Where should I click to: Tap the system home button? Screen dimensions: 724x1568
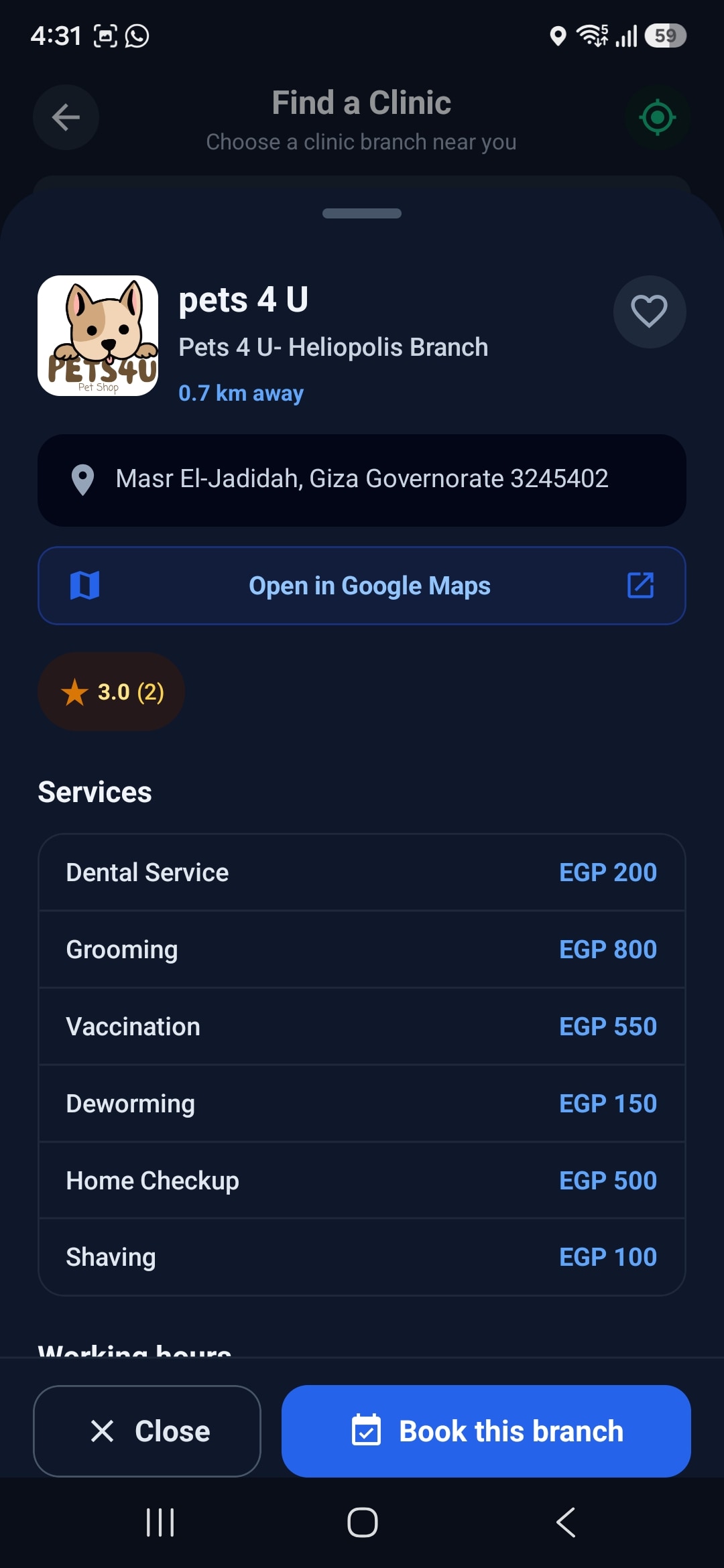(362, 1522)
